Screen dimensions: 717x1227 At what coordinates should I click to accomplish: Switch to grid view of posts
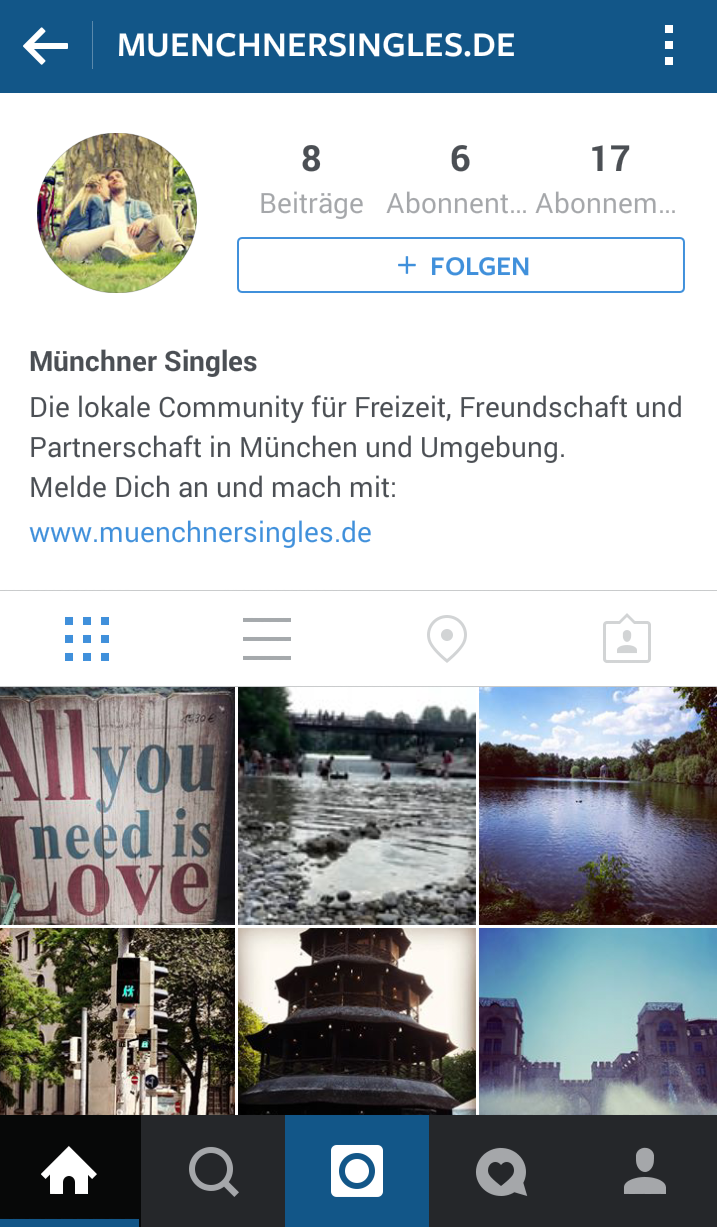pyautogui.click(x=87, y=638)
